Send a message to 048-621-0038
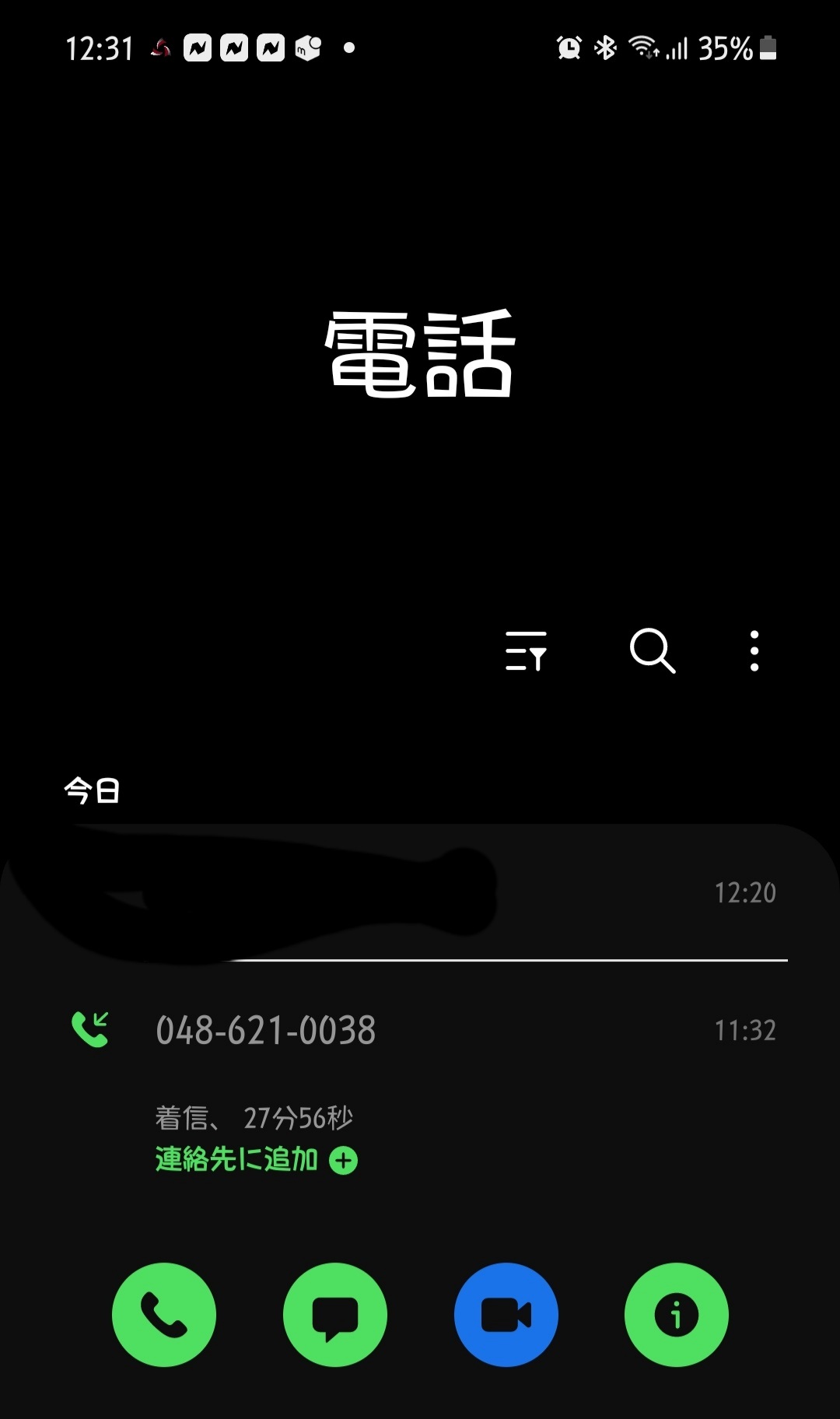 click(x=335, y=1315)
